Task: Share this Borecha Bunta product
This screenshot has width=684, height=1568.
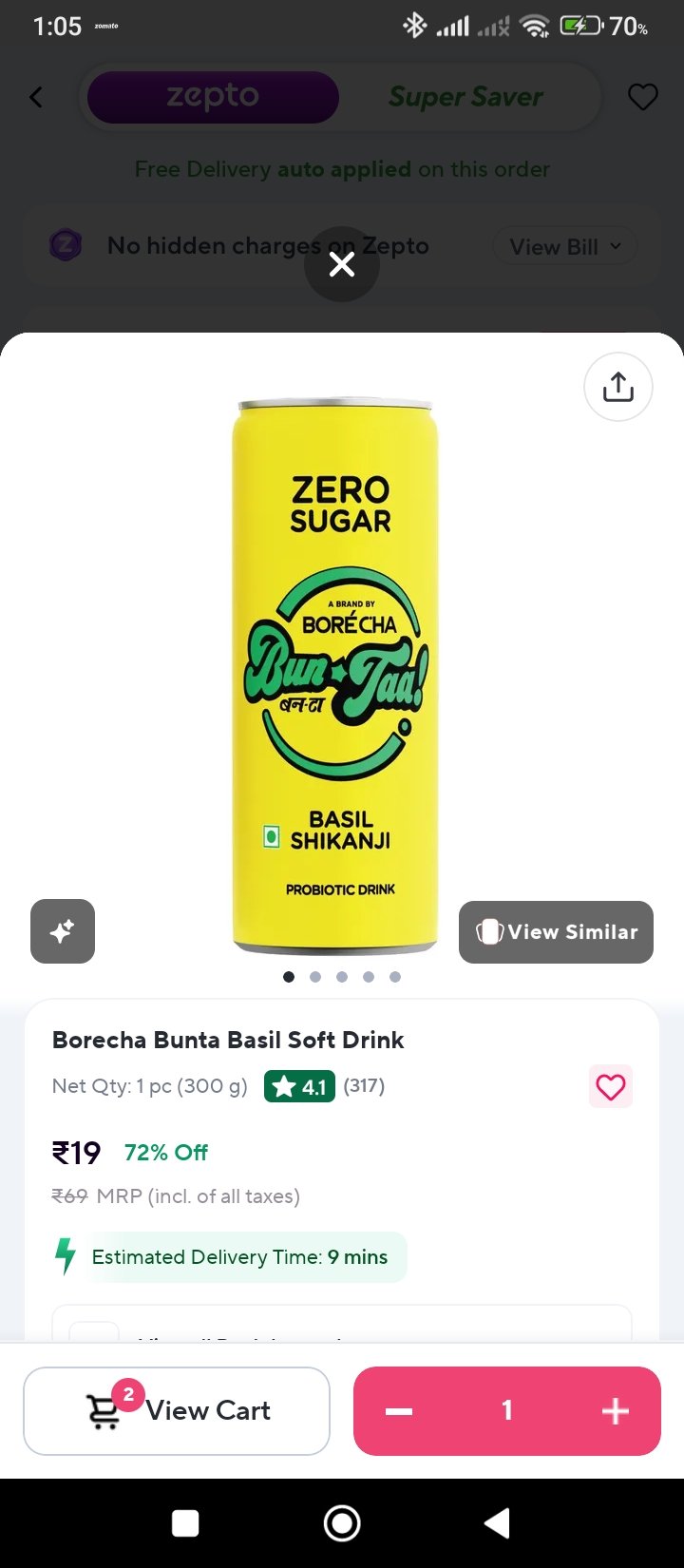Action: [x=617, y=387]
